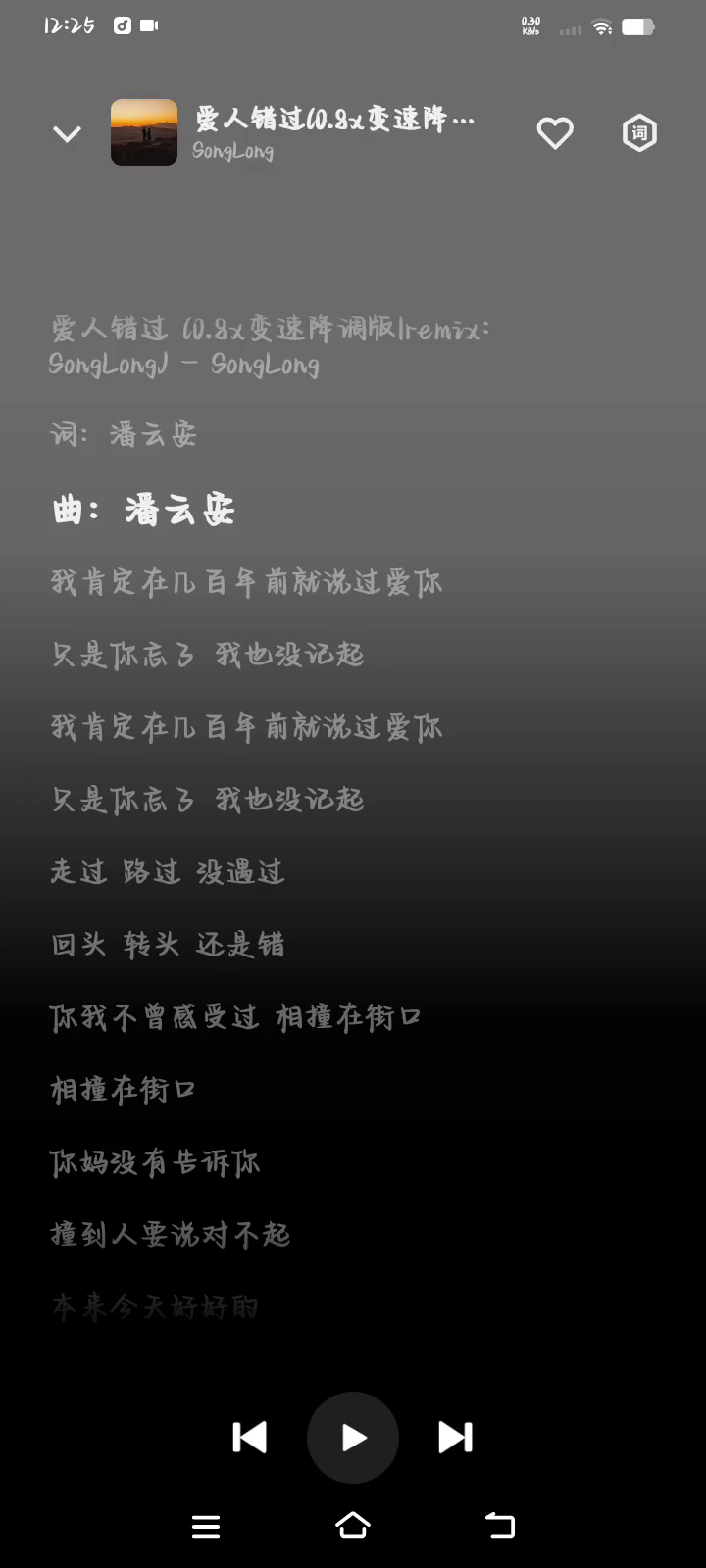This screenshot has height=1568, width=706.
Task: Collapse the lyrics player with down chevron
Action: (x=67, y=133)
